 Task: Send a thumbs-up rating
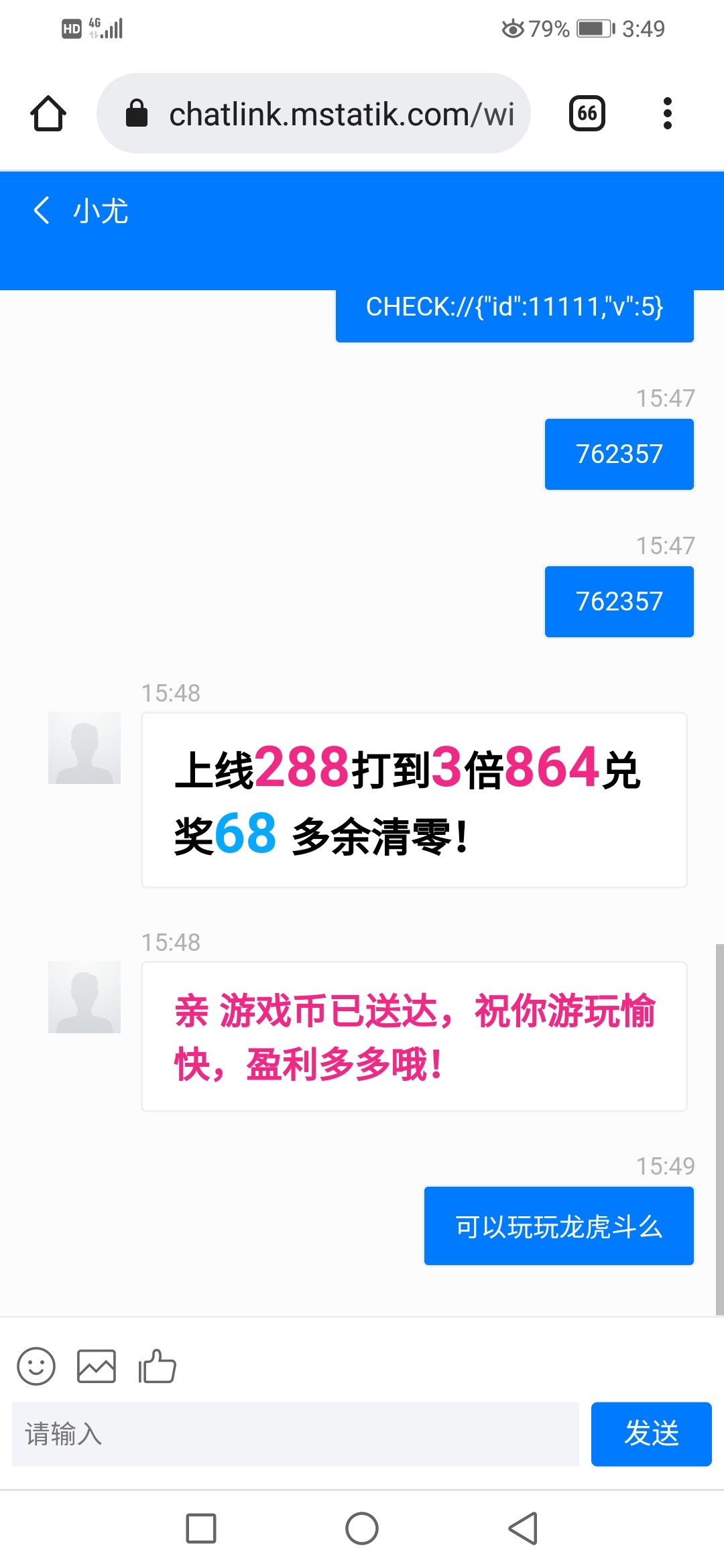tap(157, 1366)
